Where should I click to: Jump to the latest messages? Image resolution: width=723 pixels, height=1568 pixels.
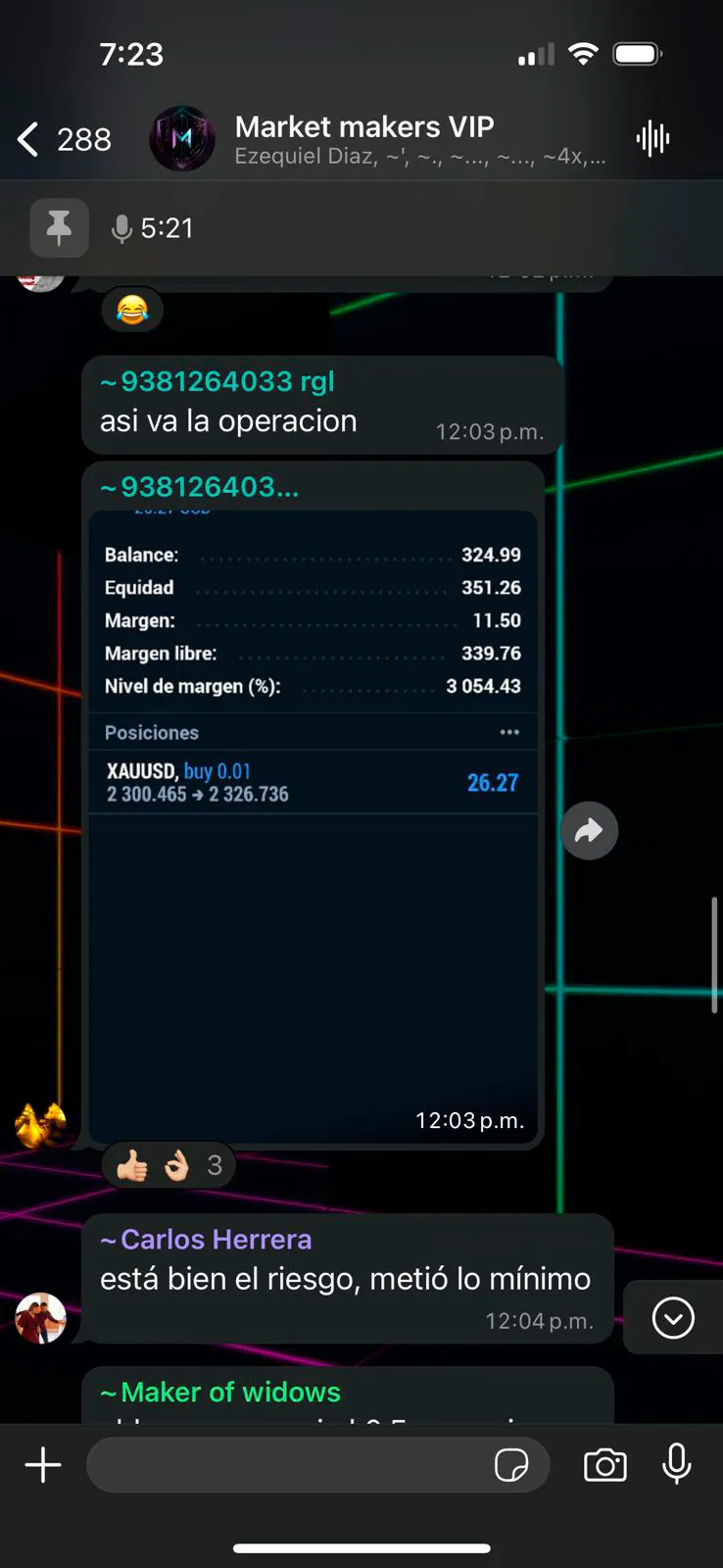673,1318
